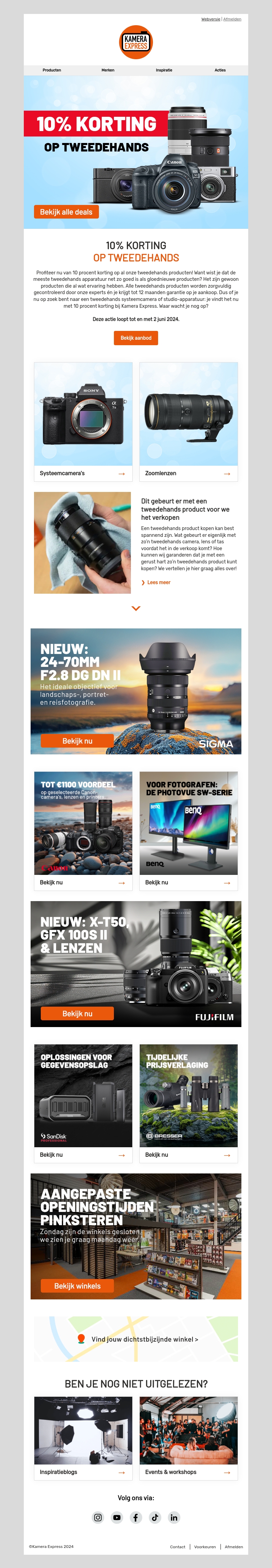This screenshot has height=1568, width=272.
Task: Open the Producten navigation item
Action: click(52, 70)
